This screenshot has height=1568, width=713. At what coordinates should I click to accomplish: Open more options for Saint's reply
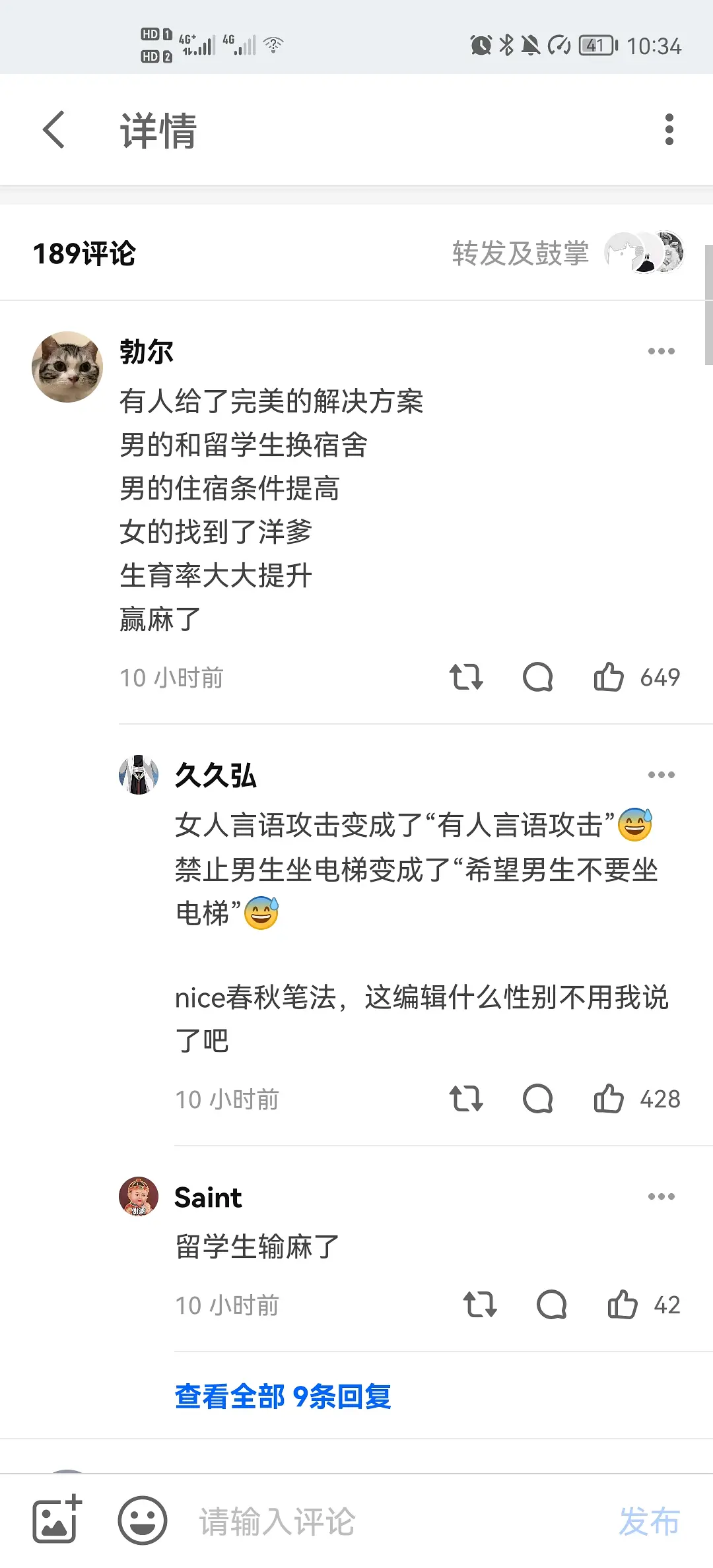click(x=661, y=1196)
